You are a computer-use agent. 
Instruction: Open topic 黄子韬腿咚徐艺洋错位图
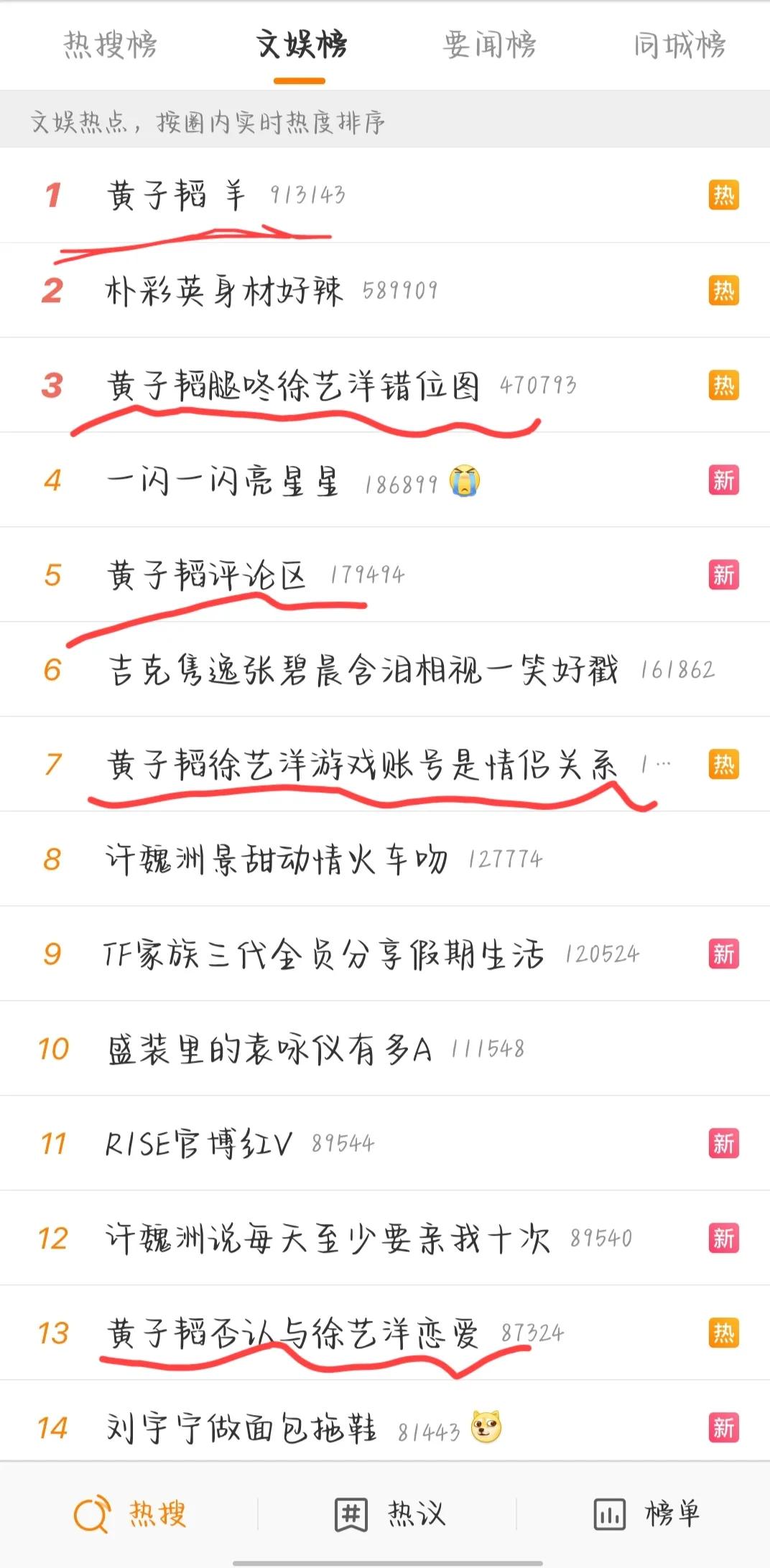point(293,386)
